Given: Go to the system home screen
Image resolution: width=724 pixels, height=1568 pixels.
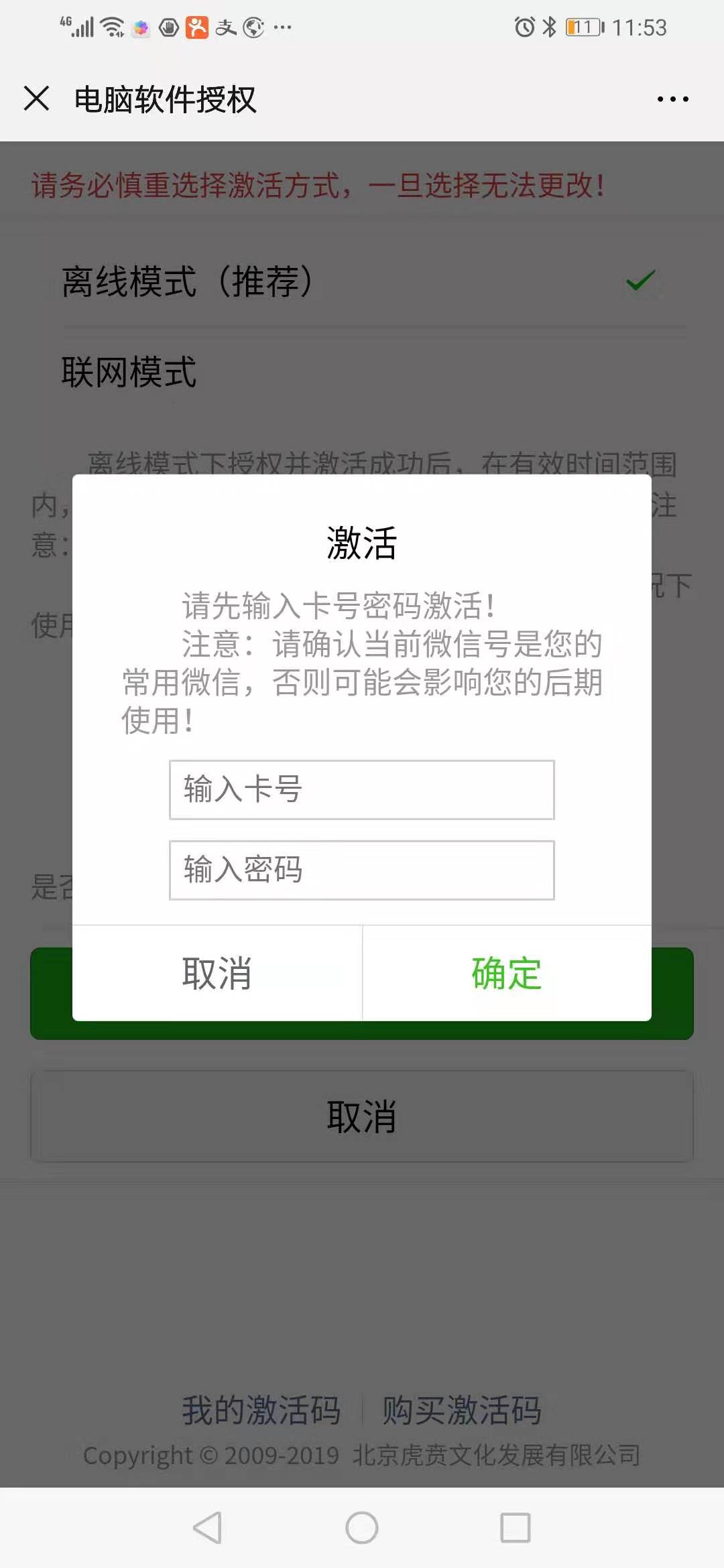Looking at the screenshot, I should click(x=361, y=1528).
